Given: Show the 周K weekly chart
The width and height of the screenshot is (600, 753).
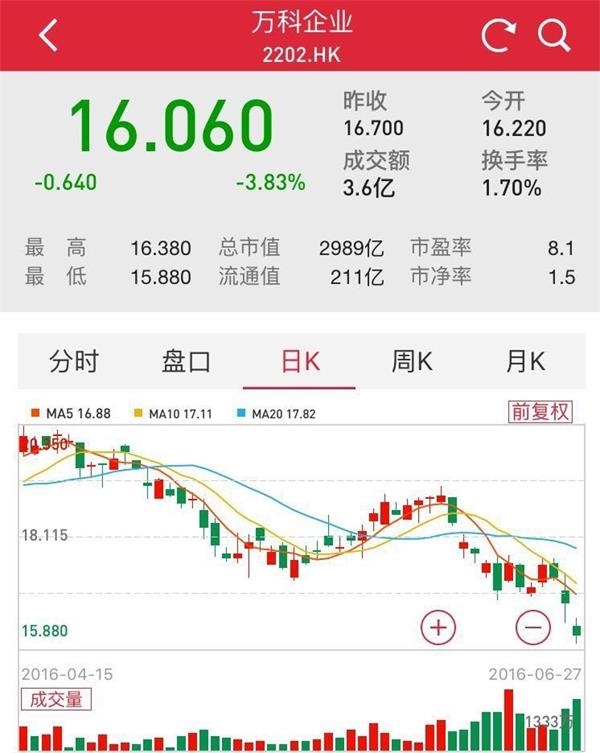Looking at the screenshot, I should [x=412, y=361].
